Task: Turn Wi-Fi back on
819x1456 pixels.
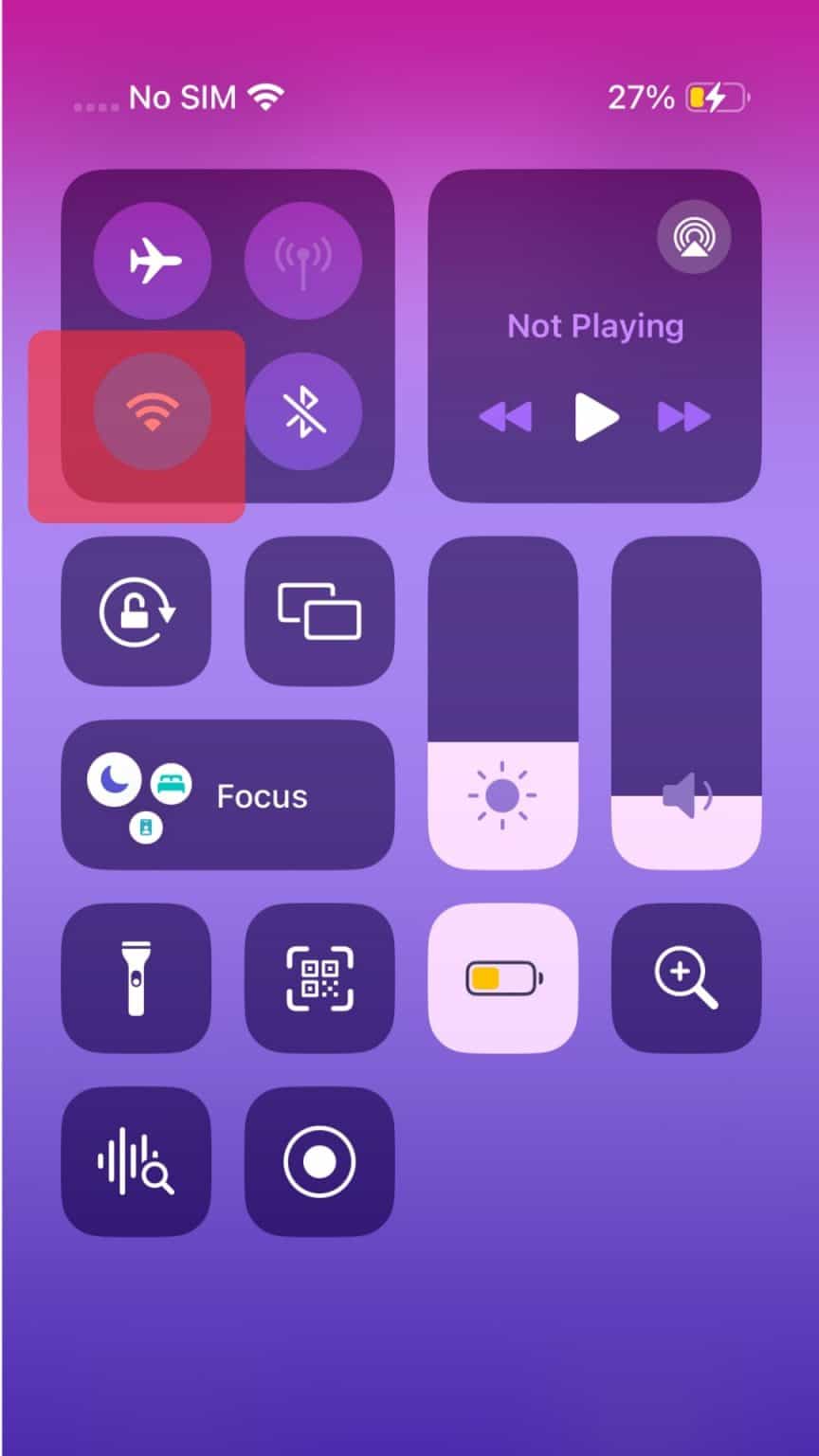Action: point(152,411)
